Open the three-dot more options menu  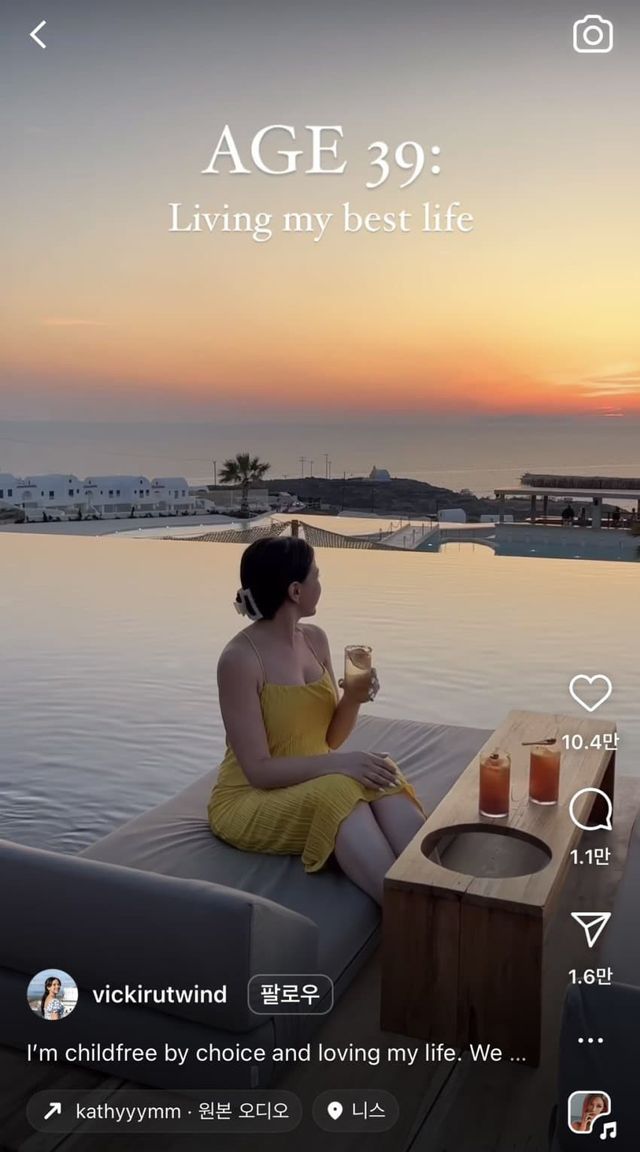[x=590, y=1040]
